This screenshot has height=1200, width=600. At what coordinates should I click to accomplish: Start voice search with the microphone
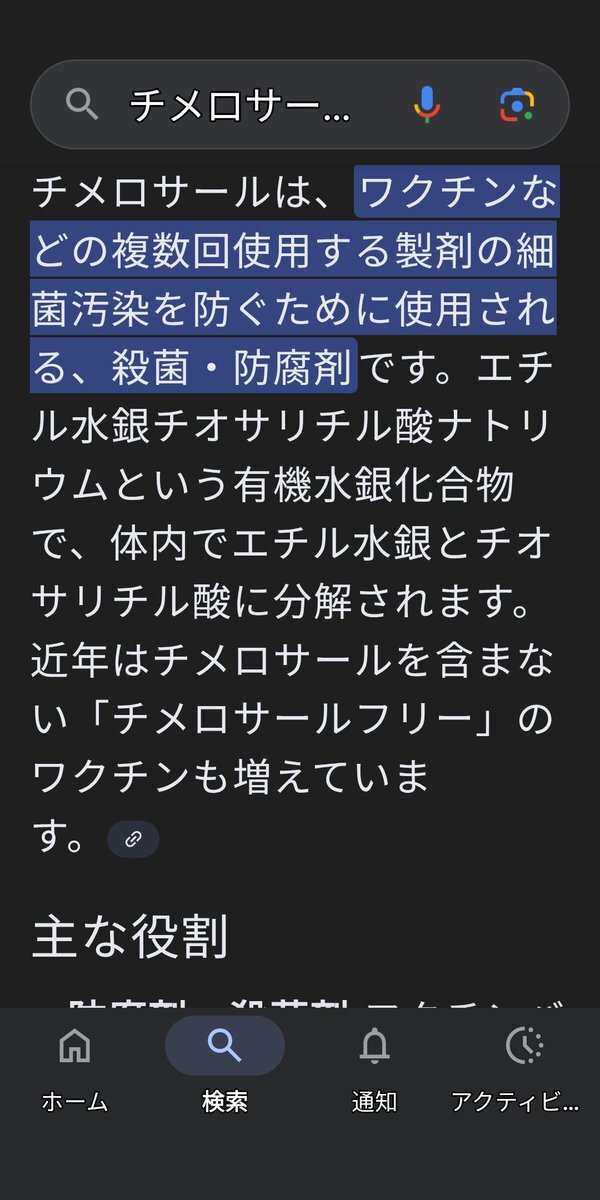(x=427, y=104)
